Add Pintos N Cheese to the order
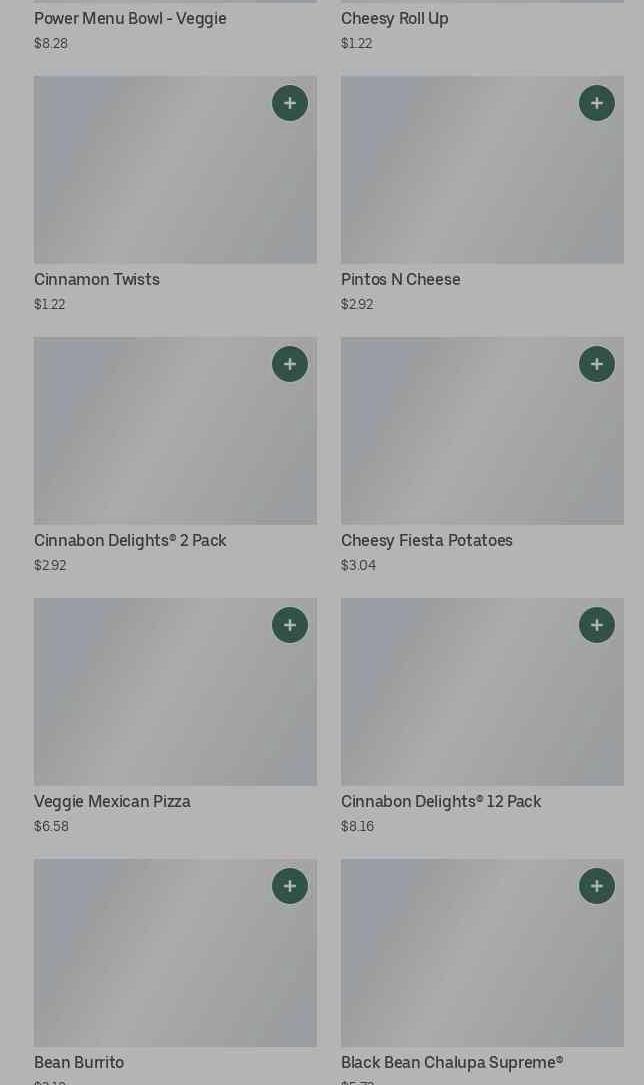The width and height of the screenshot is (644, 1085). pos(597,103)
